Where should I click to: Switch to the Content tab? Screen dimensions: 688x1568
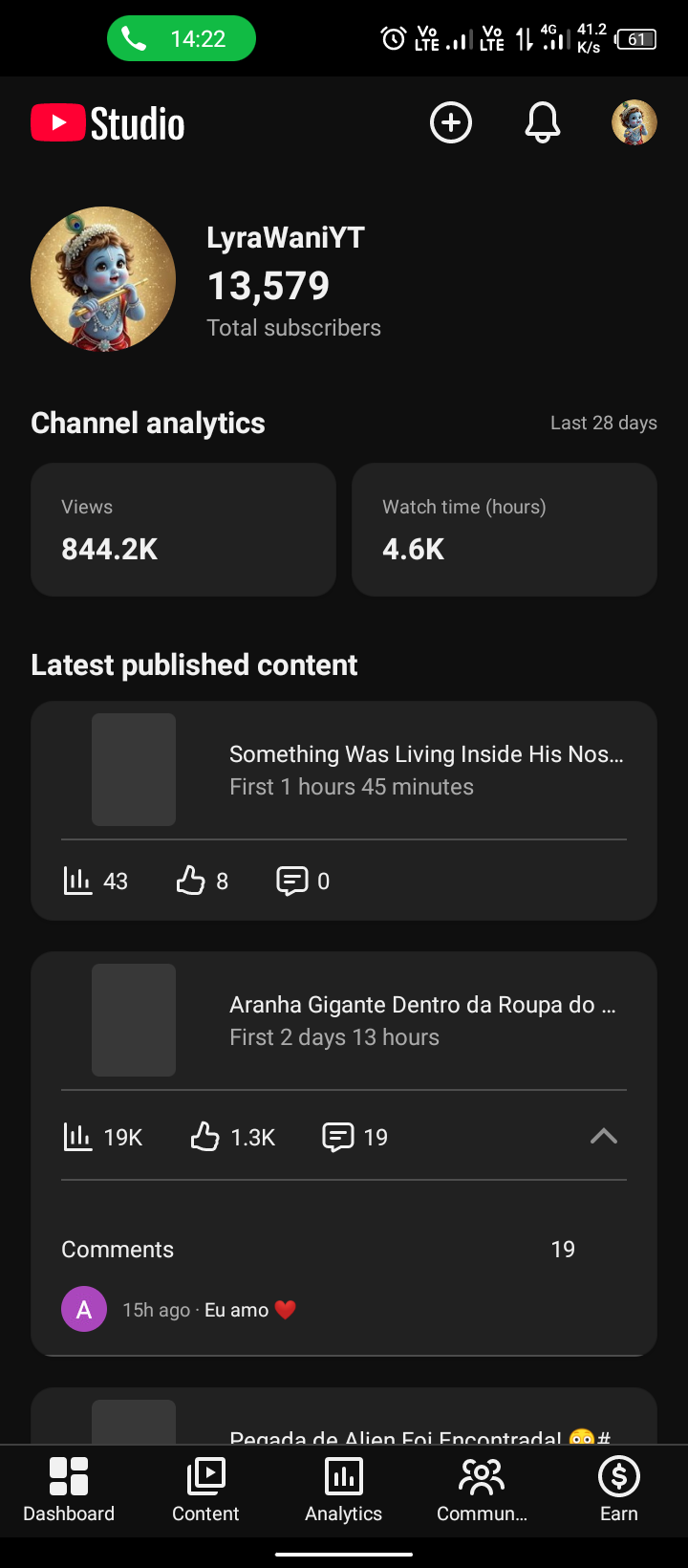click(205, 1490)
